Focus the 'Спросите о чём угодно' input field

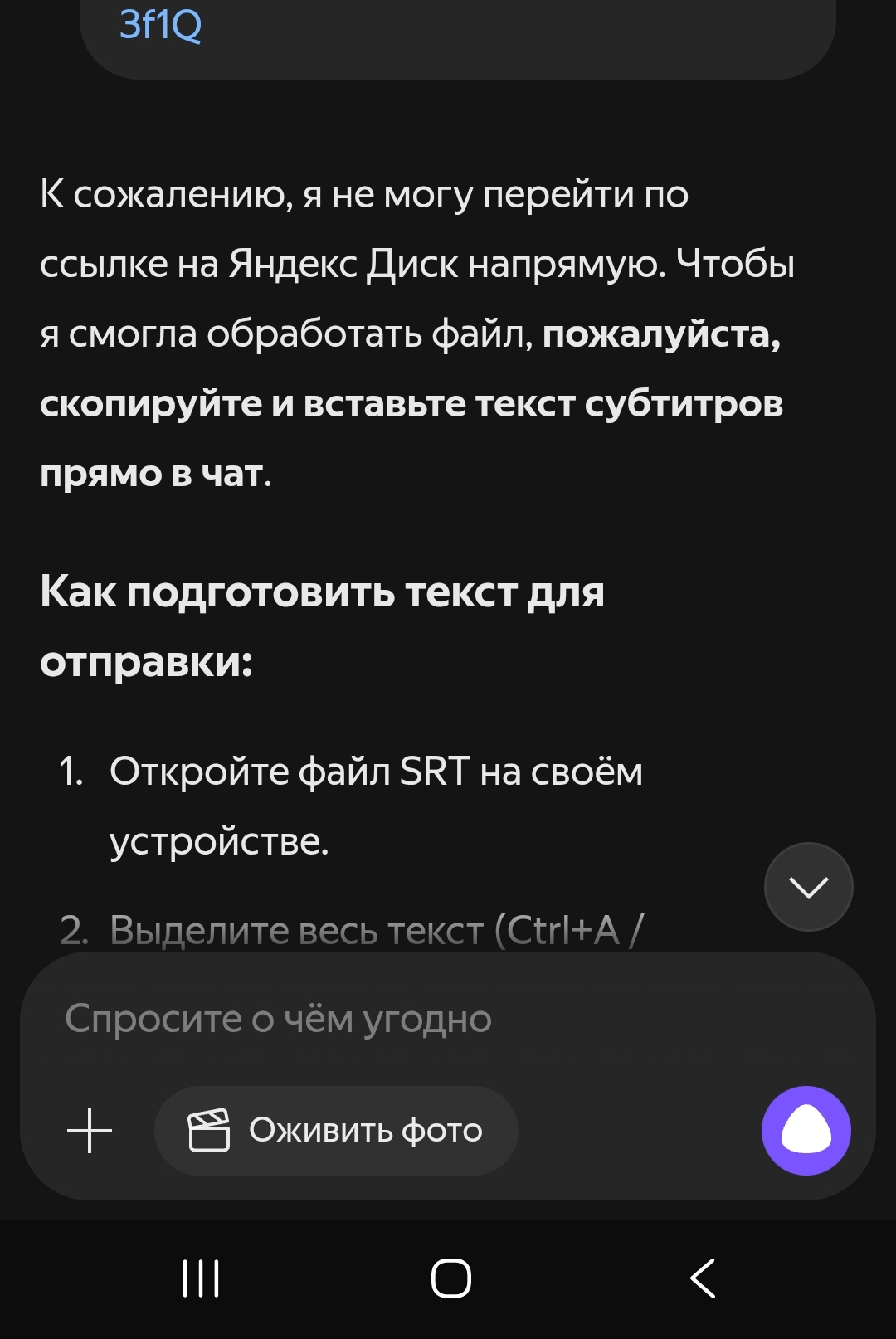pyautogui.click(x=415, y=1019)
